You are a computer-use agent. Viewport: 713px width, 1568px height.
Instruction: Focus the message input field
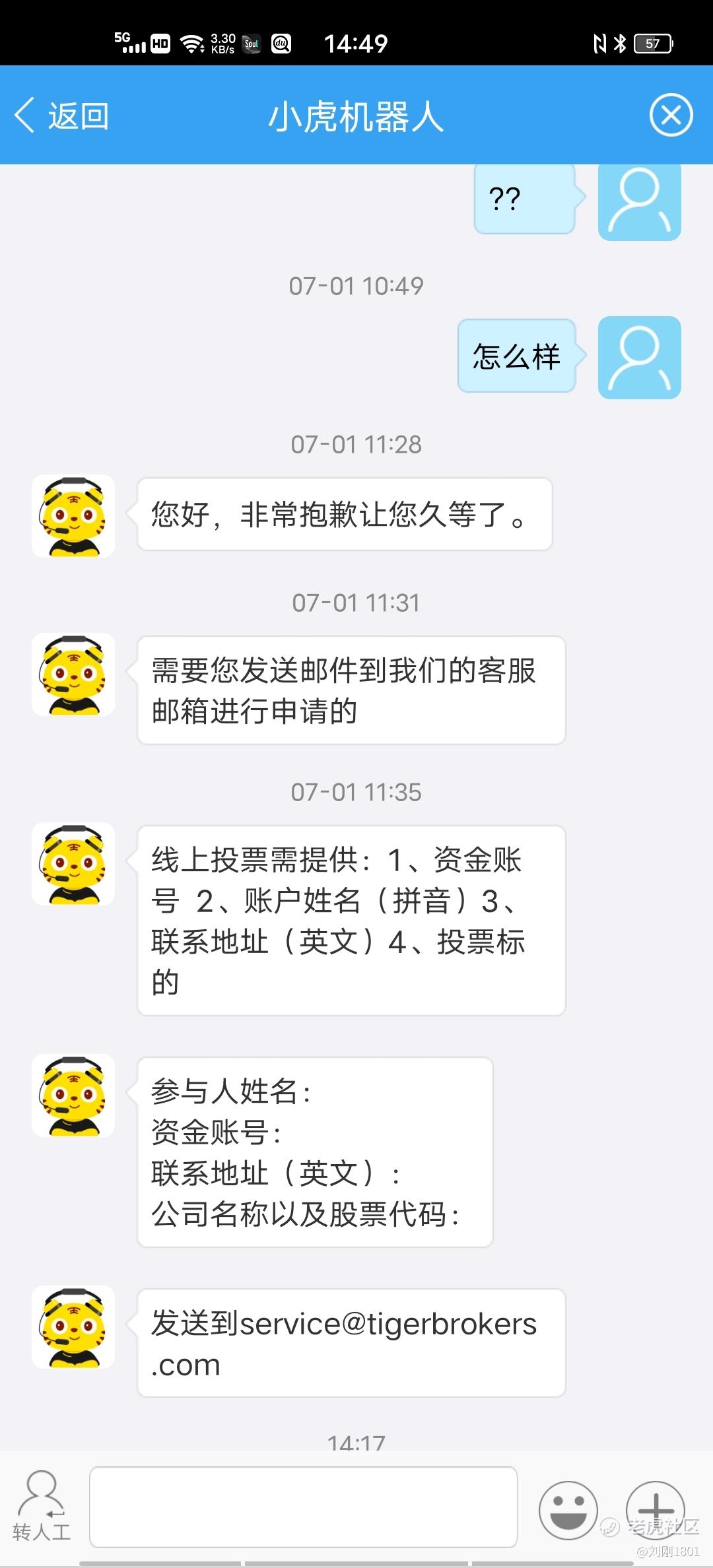303,1508
